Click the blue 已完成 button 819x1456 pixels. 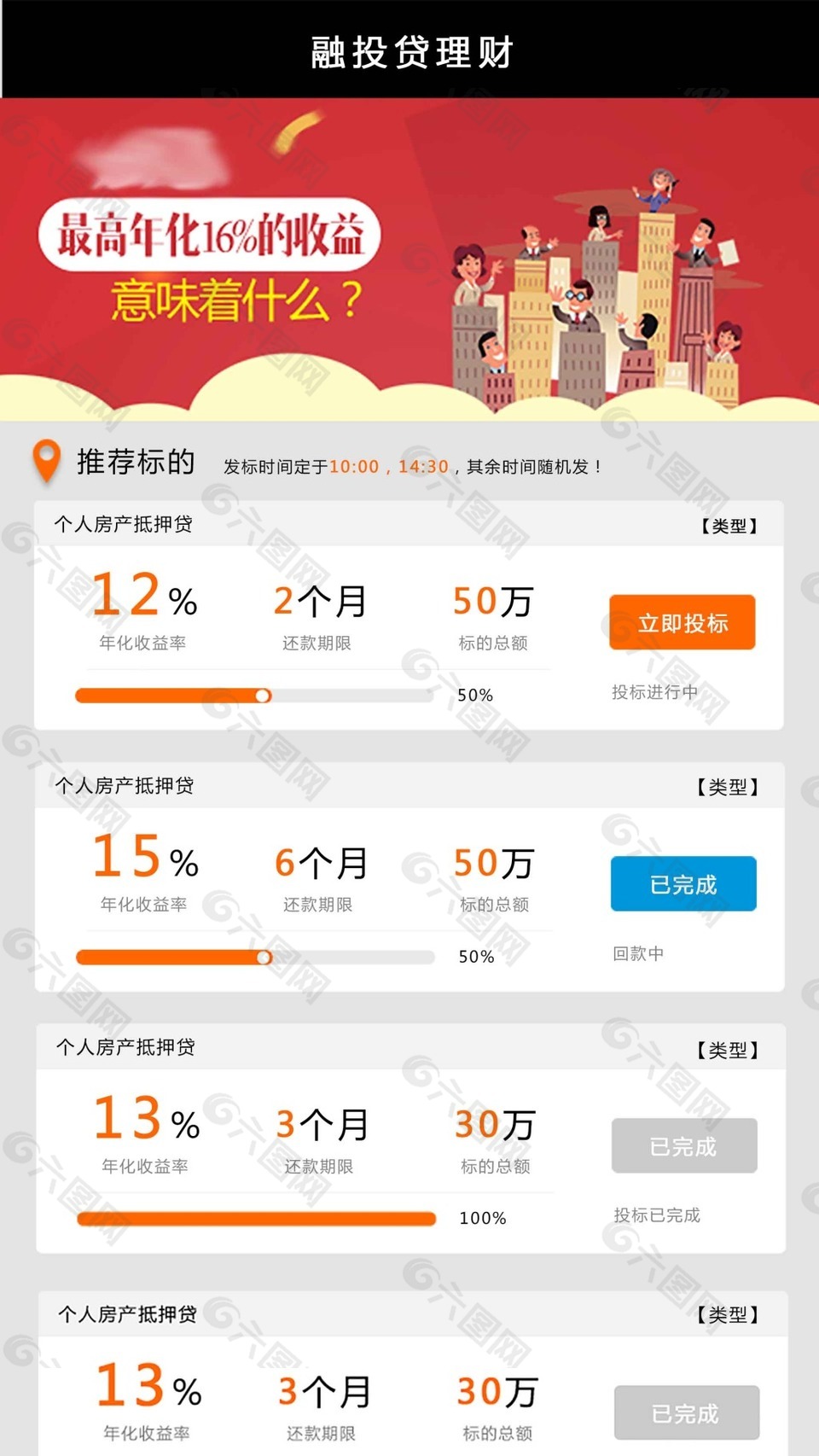[x=682, y=884]
